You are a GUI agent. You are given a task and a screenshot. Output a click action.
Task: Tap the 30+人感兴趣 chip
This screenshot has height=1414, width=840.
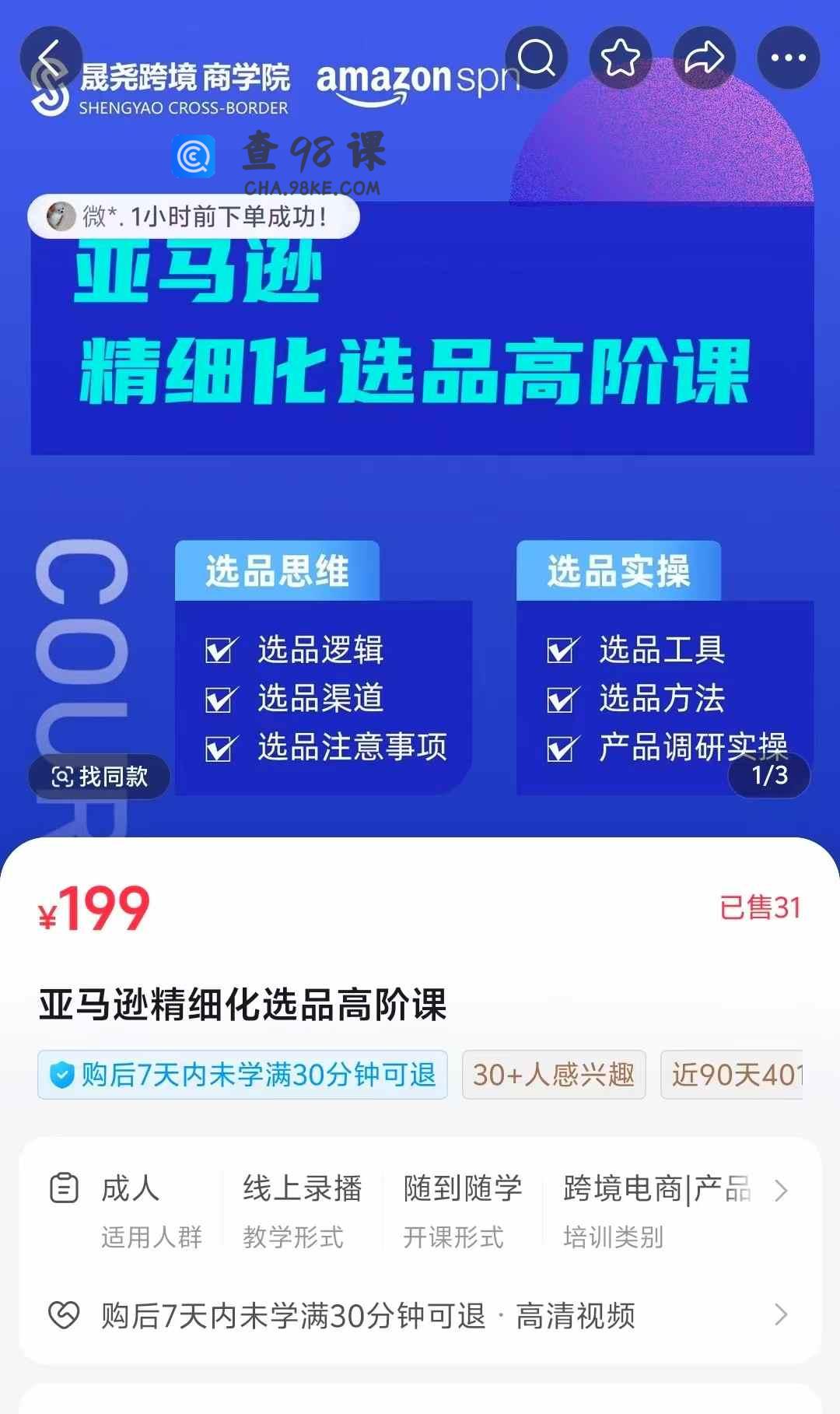(554, 1075)
